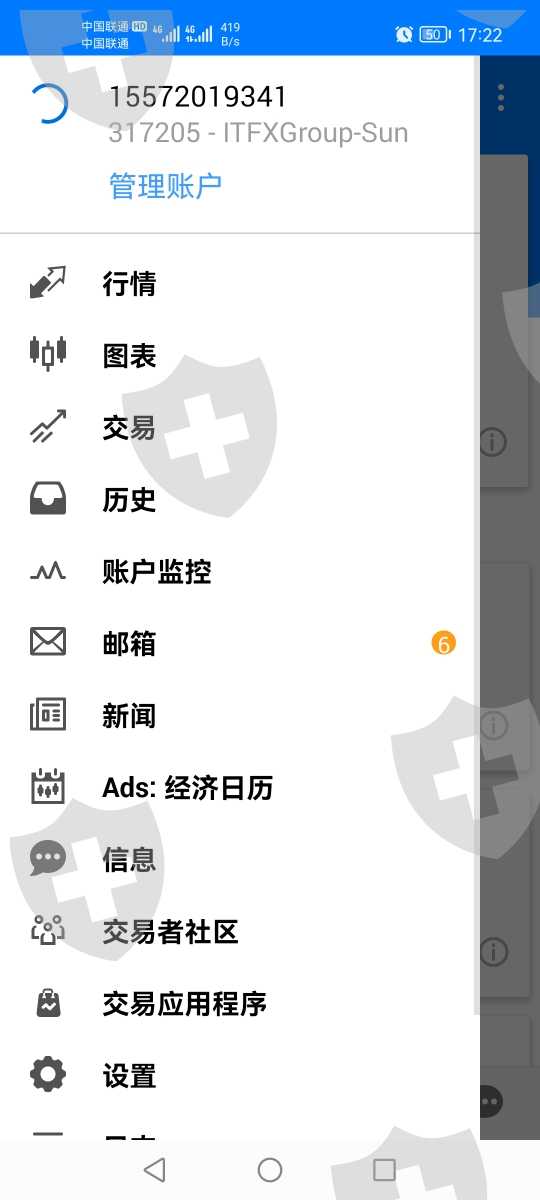Tap the three-dot overflow menu
Screen dimensions: 540x1200
click(501, 98)
